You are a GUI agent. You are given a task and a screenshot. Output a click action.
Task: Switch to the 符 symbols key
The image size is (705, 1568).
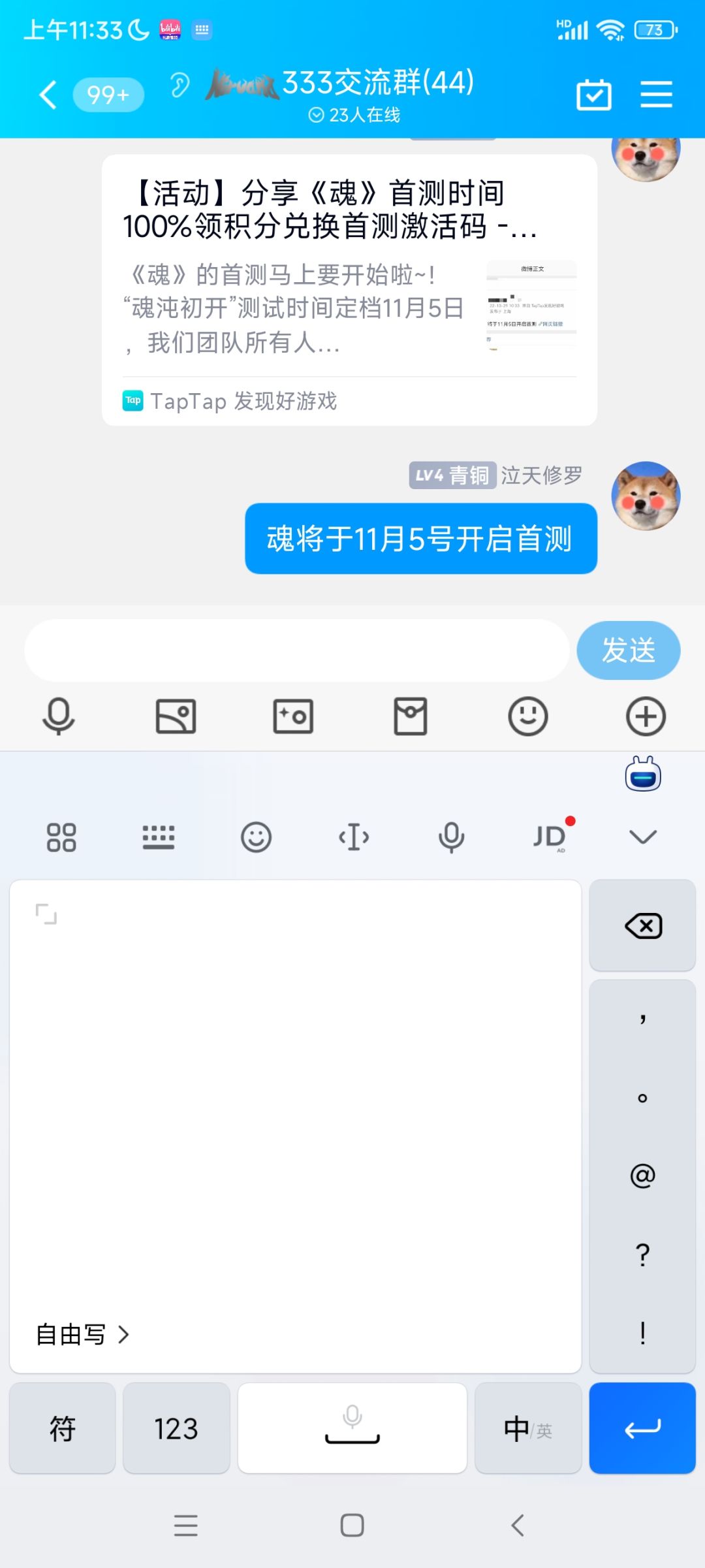[62, 1429]
